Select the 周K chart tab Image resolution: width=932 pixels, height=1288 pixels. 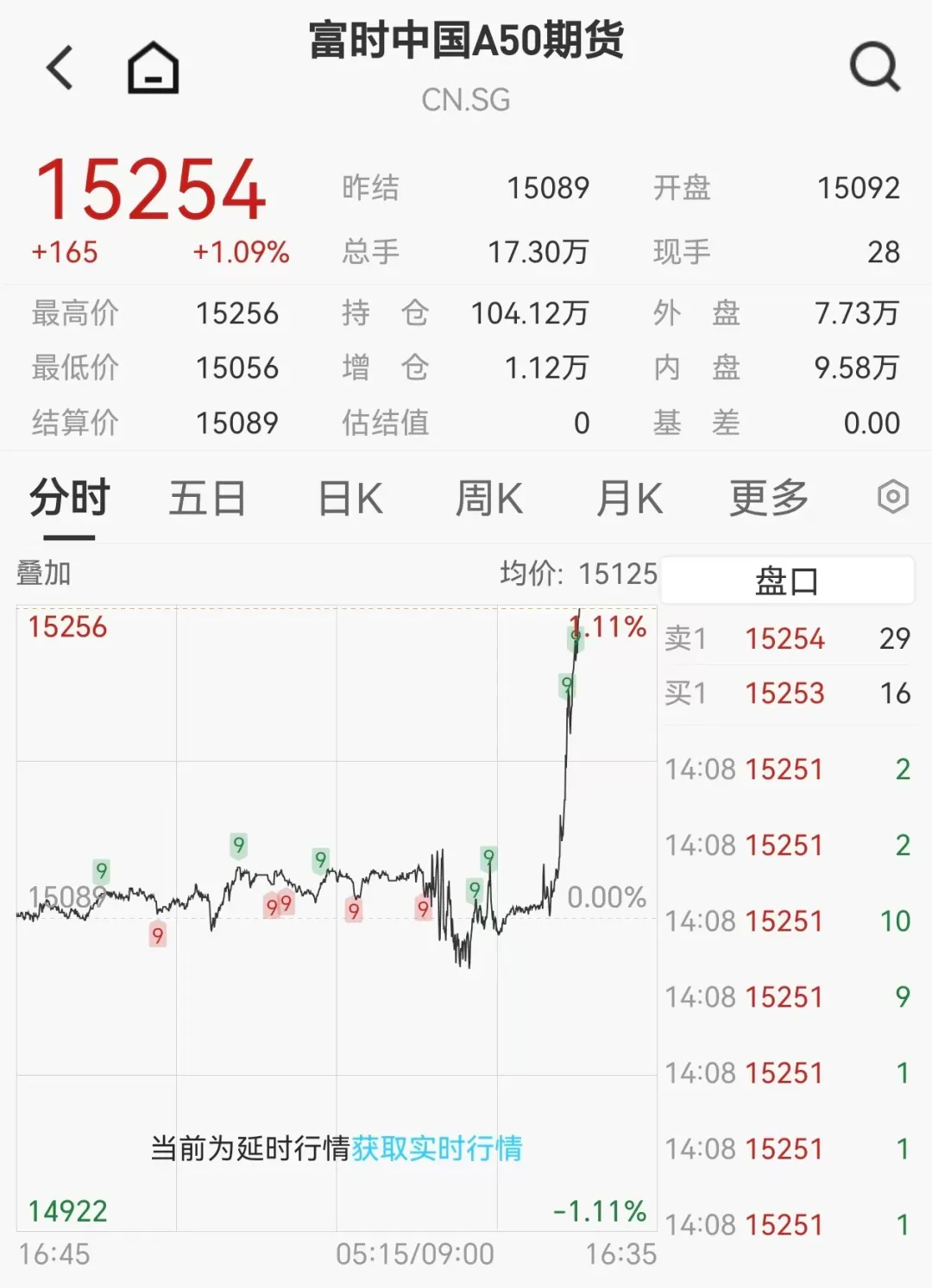tap(488, 499)
